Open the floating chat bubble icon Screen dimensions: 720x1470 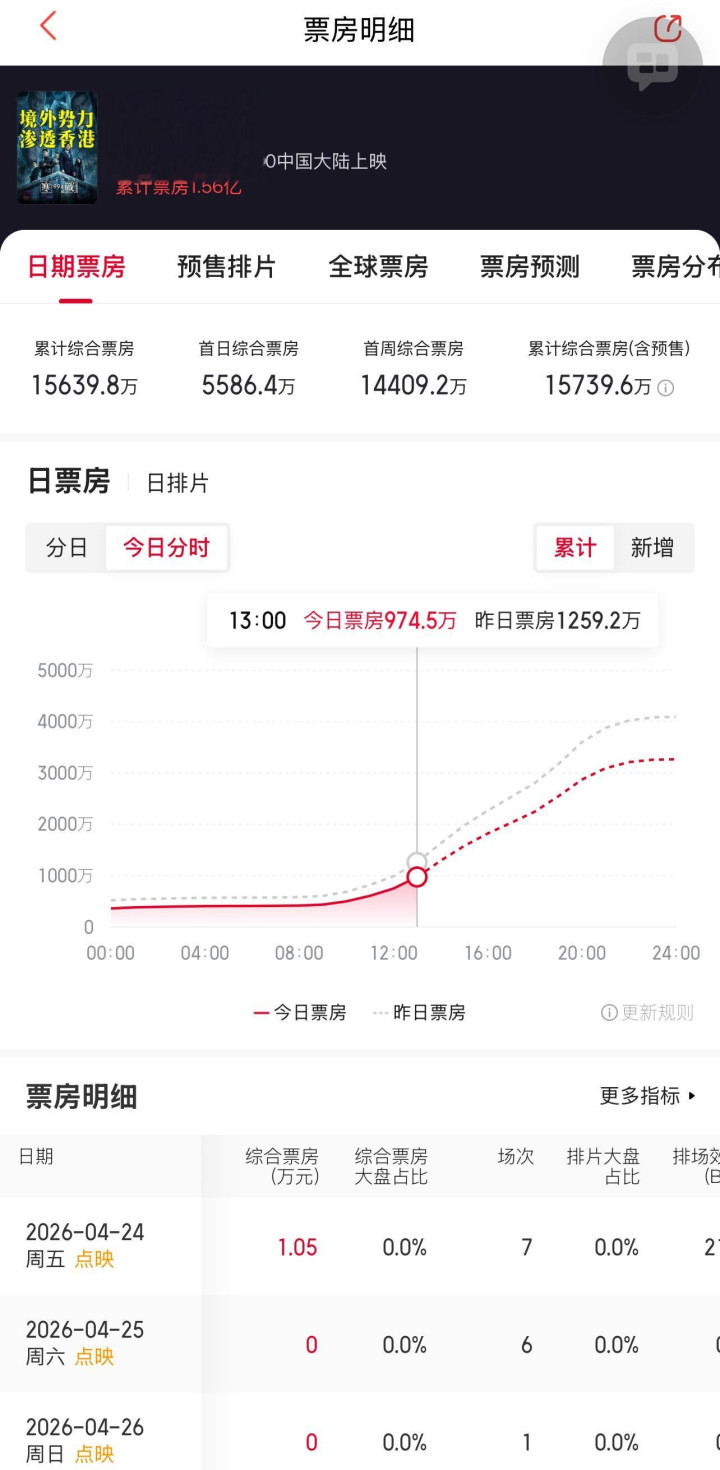652,65
